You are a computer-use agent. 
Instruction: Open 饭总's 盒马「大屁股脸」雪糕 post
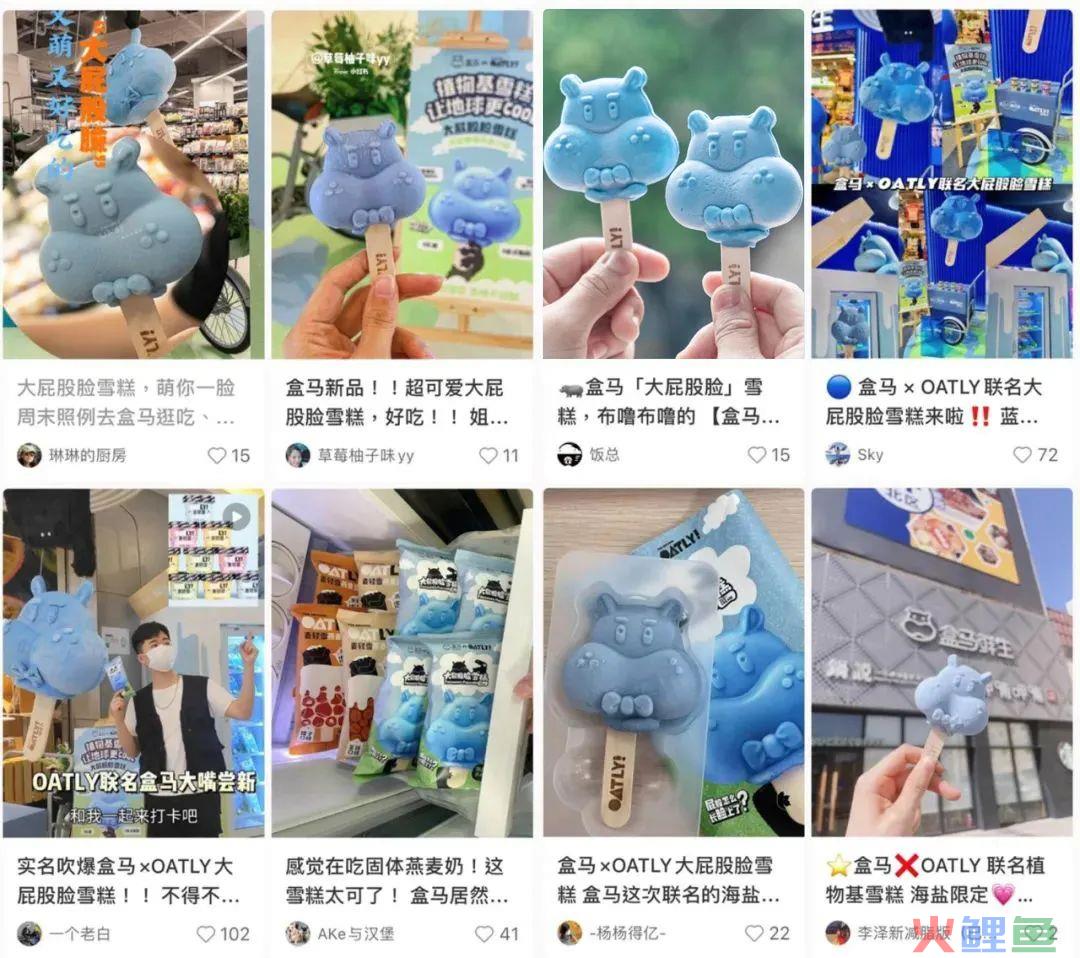[x=673, y=185]
